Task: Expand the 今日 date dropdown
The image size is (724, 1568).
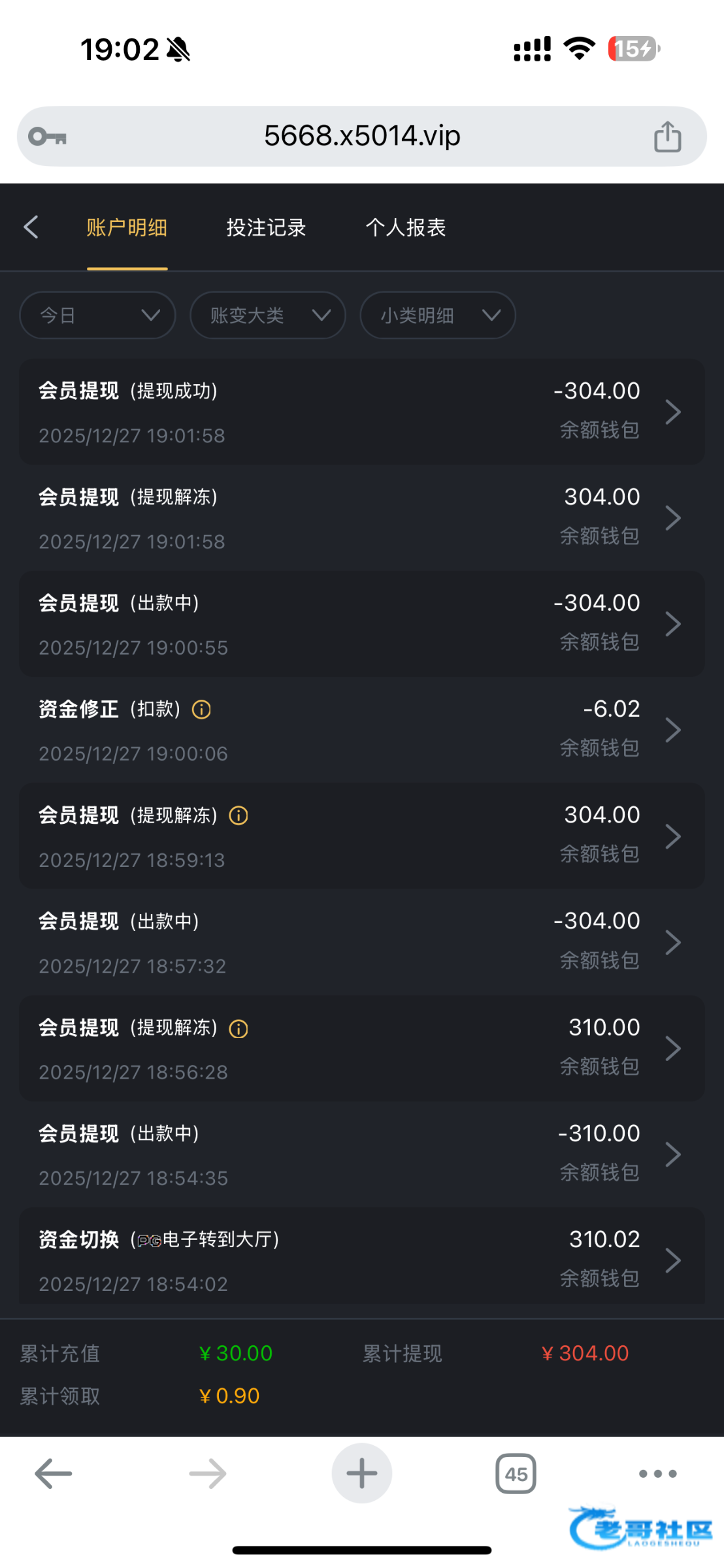Action: (x=98, y=316)
